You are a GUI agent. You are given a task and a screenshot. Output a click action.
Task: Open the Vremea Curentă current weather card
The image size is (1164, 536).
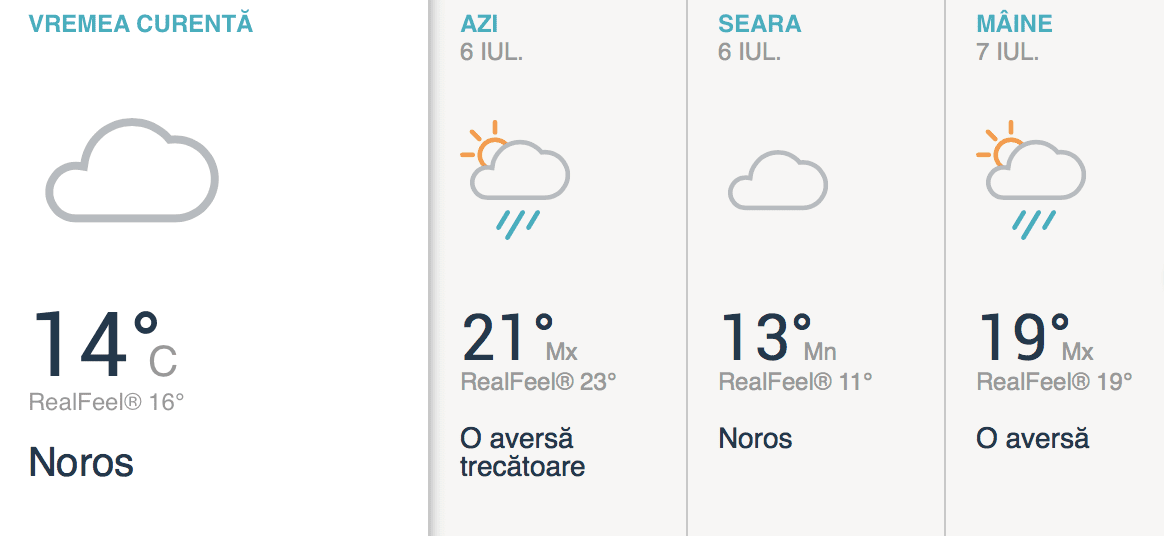pos(213,268)
